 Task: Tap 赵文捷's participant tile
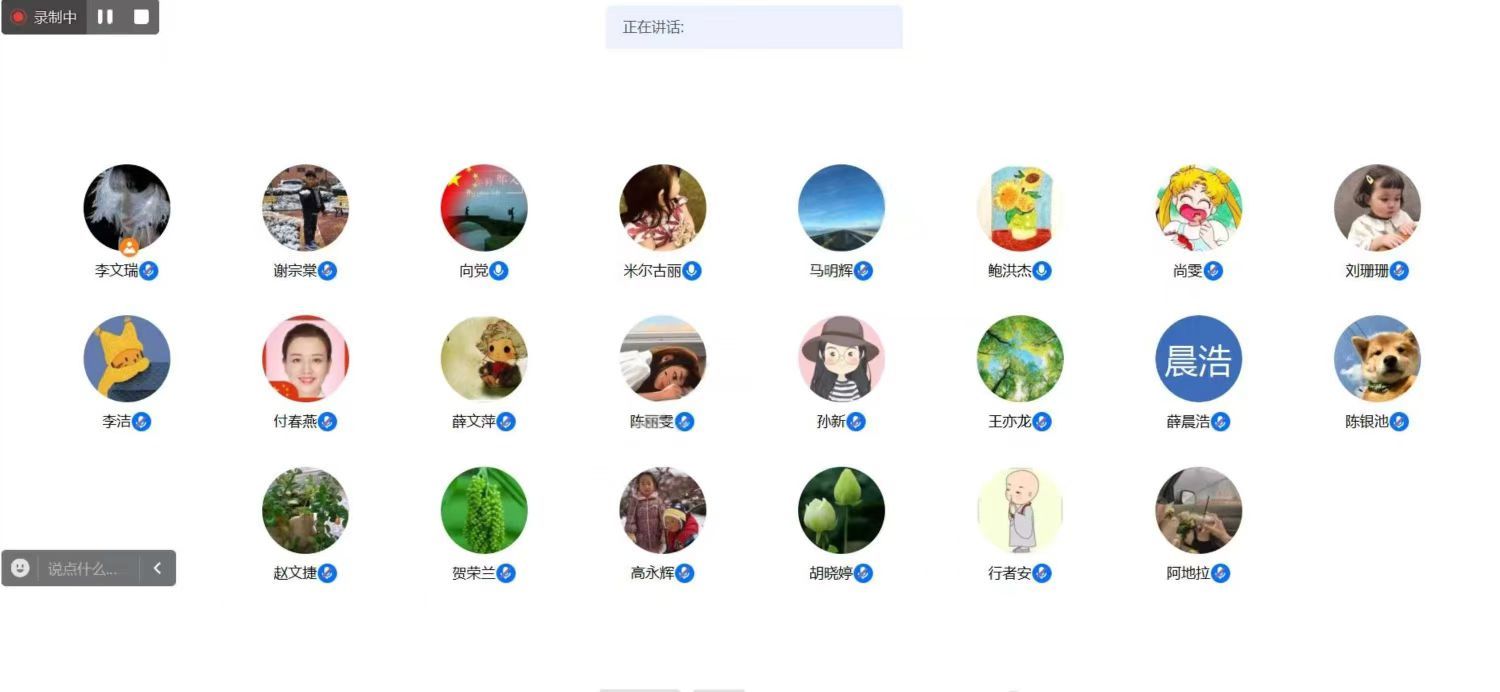[305, 510]
